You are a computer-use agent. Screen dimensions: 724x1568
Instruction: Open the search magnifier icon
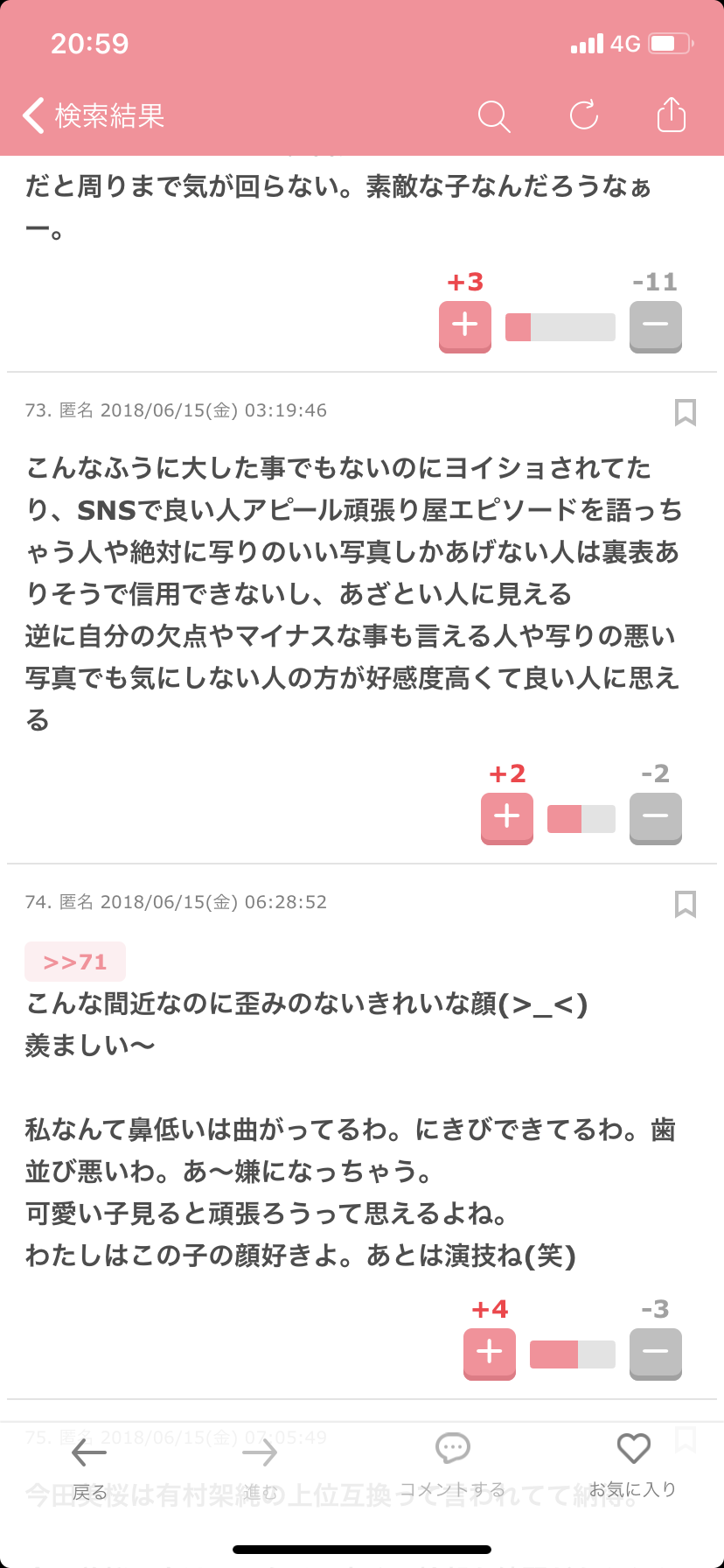pyautogui.click(x=494, y=115)
